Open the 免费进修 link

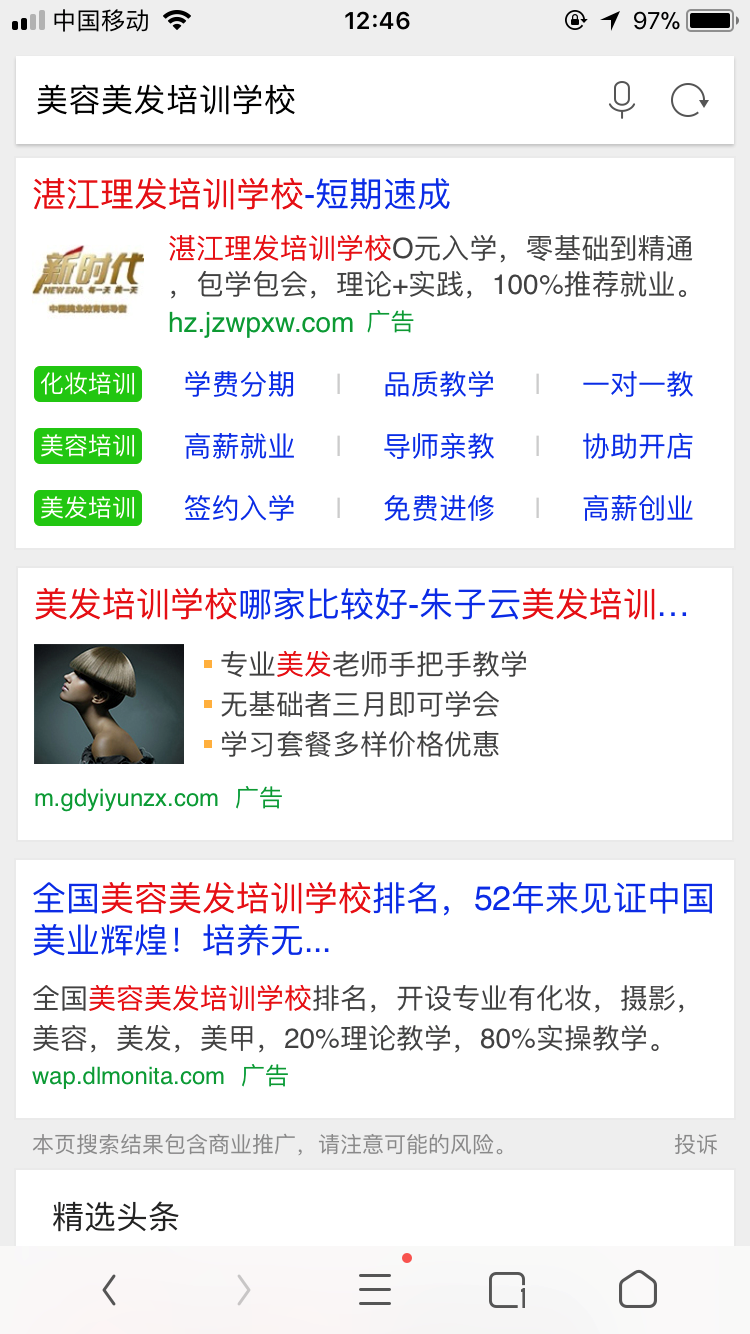[439, 508]
